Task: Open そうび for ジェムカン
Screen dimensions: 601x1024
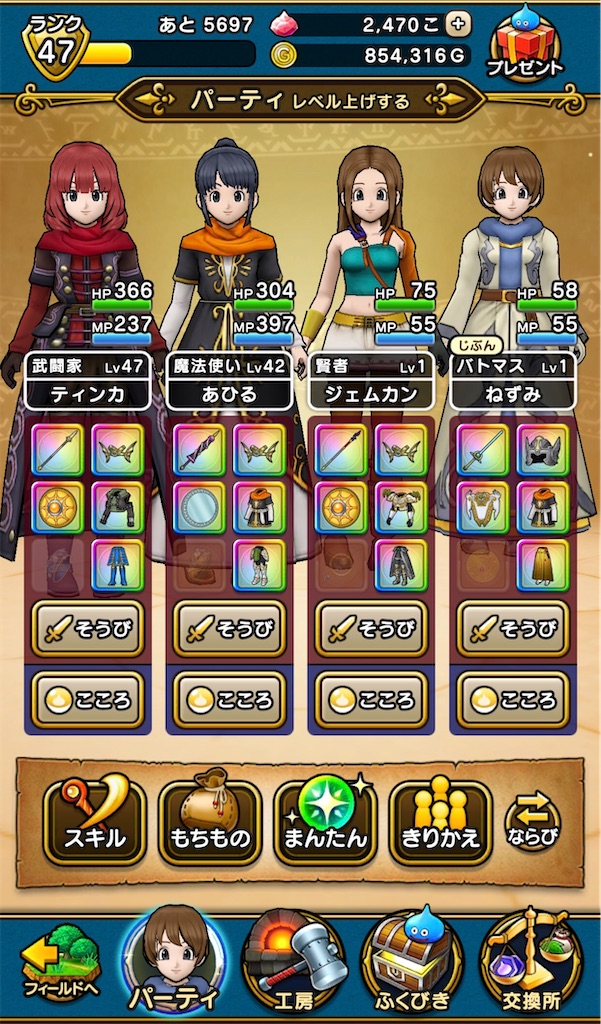Action: click(x=371, y=629)
